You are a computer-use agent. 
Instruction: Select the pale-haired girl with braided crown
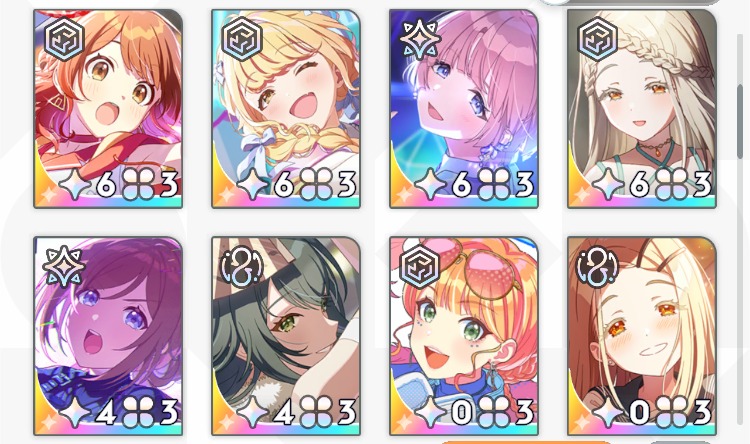[641, 108]
